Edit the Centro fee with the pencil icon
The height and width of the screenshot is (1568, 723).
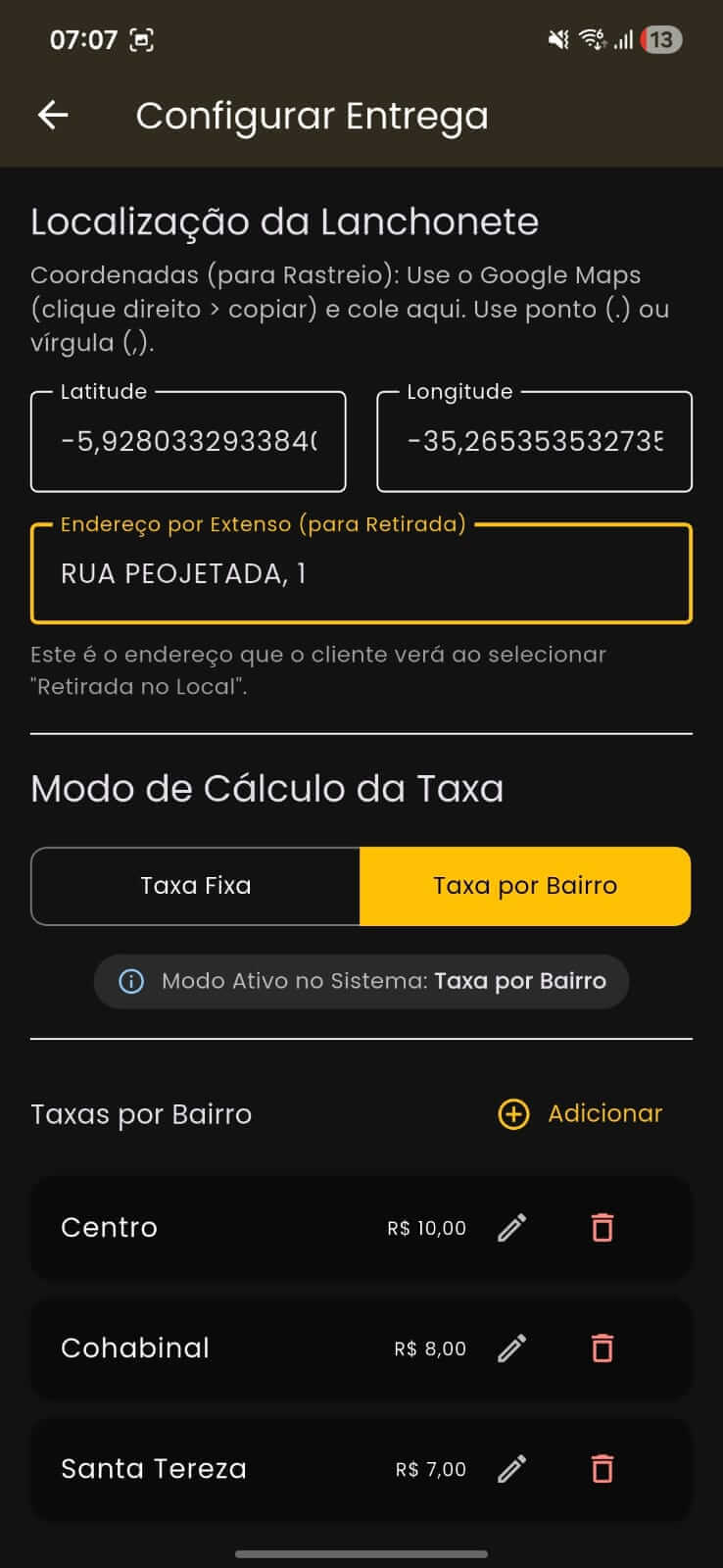[x=511, y=1227]
